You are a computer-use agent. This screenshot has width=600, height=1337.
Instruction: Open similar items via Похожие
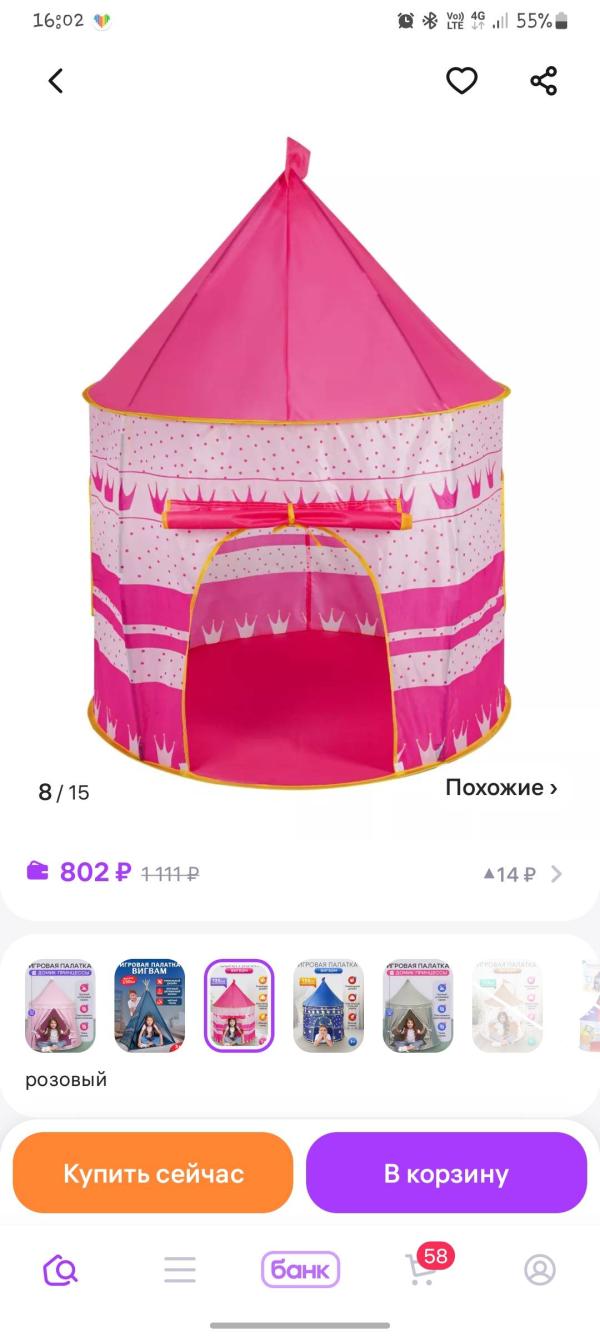click(501, 788)
